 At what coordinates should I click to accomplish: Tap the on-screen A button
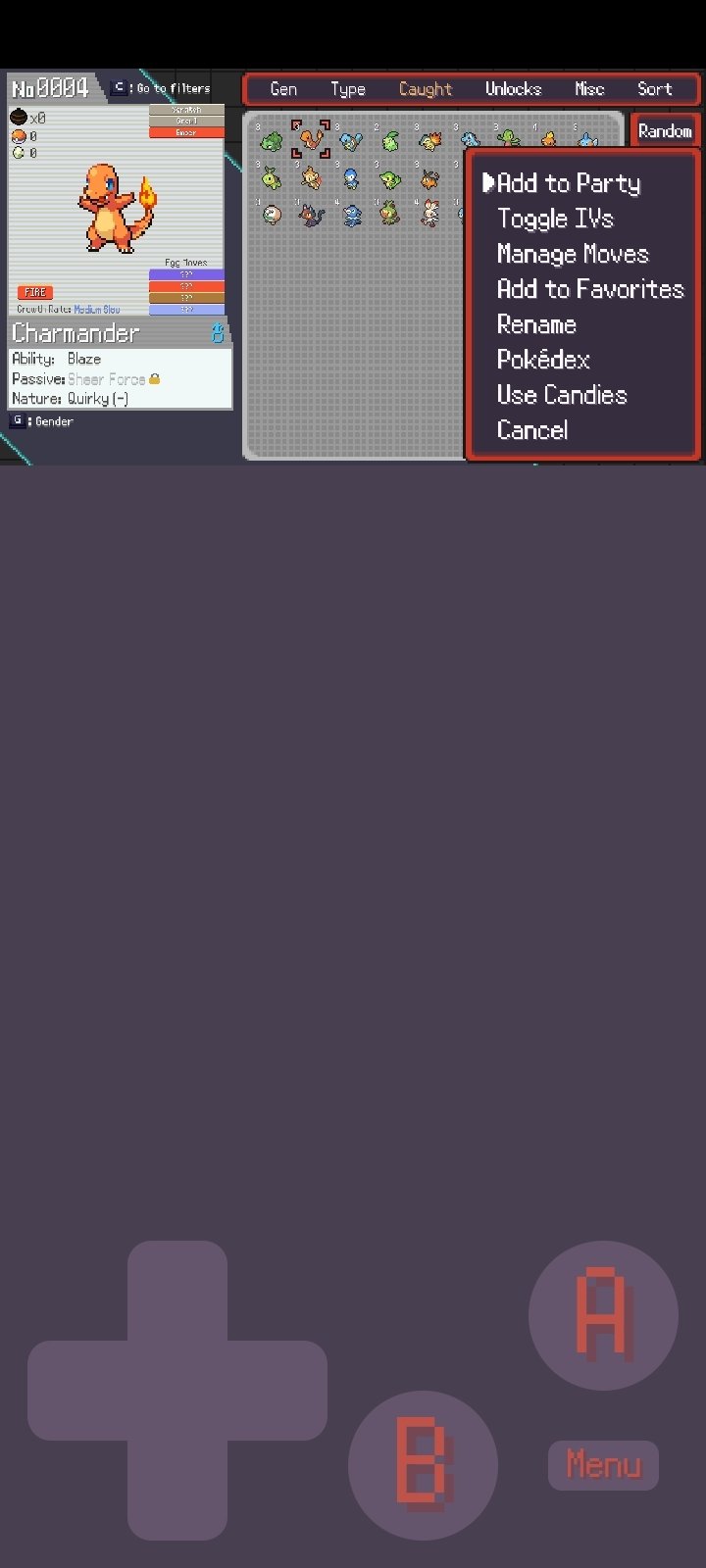coord(603,1315)
